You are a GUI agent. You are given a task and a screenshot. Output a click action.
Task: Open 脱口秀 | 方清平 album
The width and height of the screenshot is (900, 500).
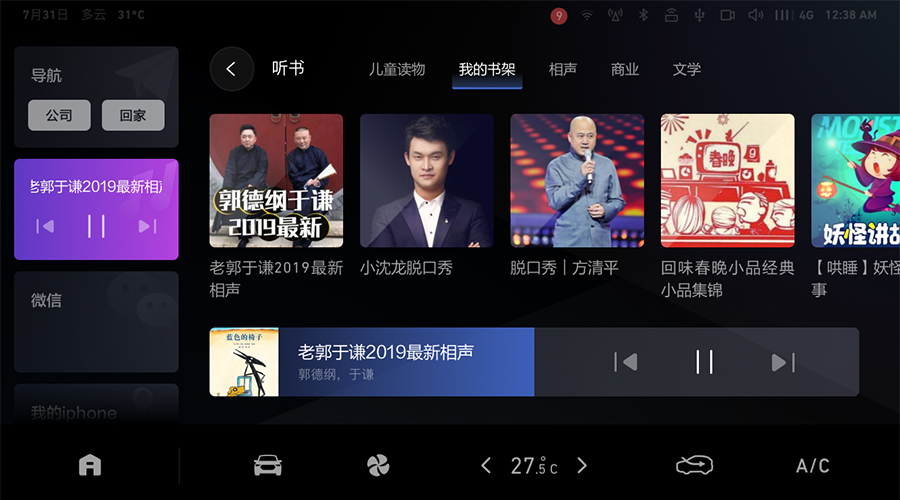click(577, 181)
